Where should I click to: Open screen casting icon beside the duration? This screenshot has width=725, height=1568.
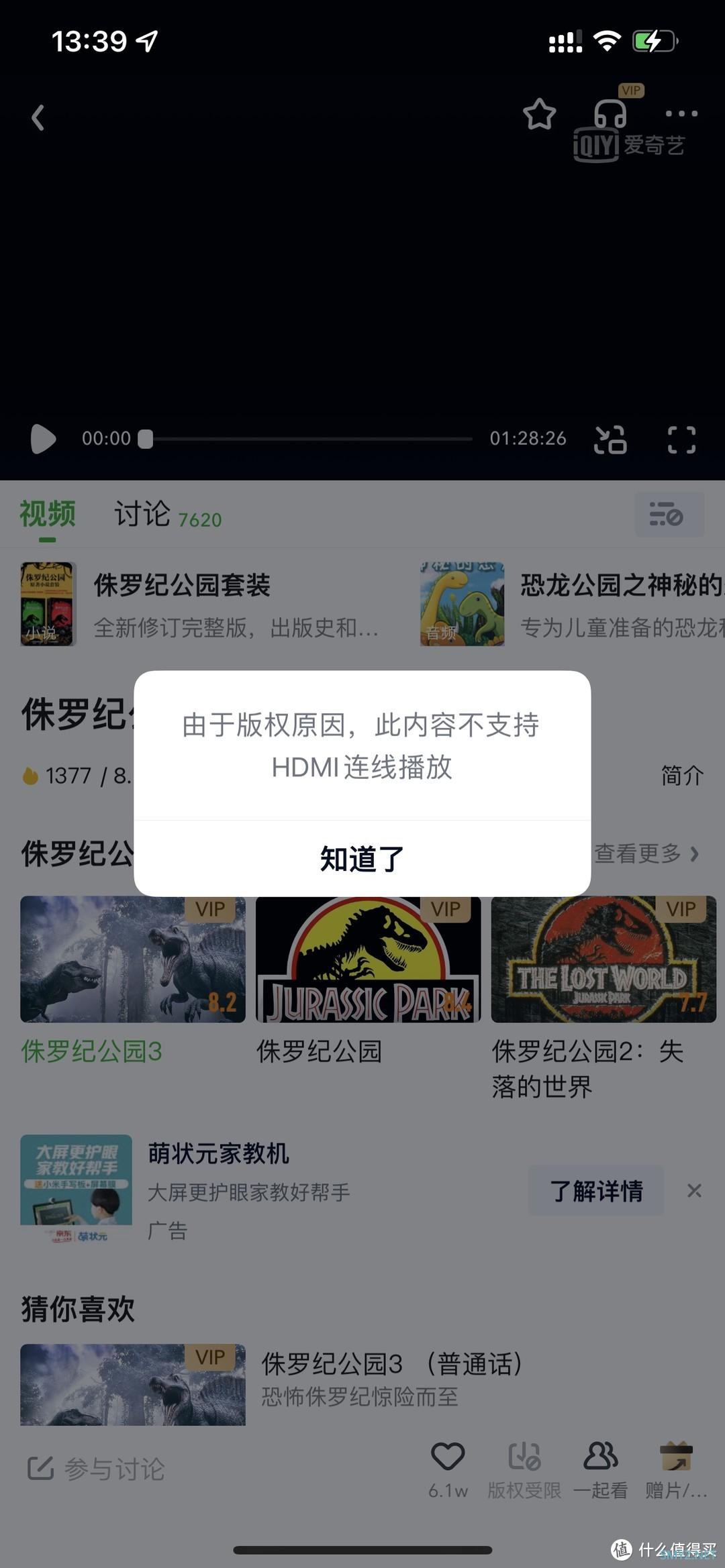pos(610,440)
